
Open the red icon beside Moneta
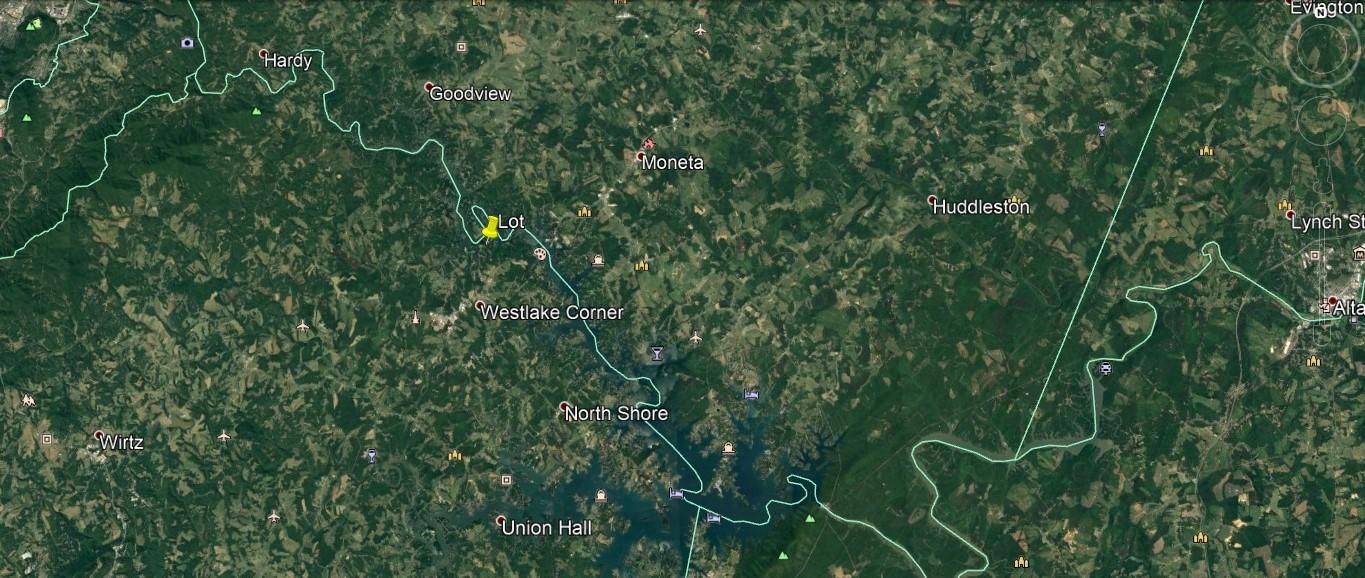(648, 144)
